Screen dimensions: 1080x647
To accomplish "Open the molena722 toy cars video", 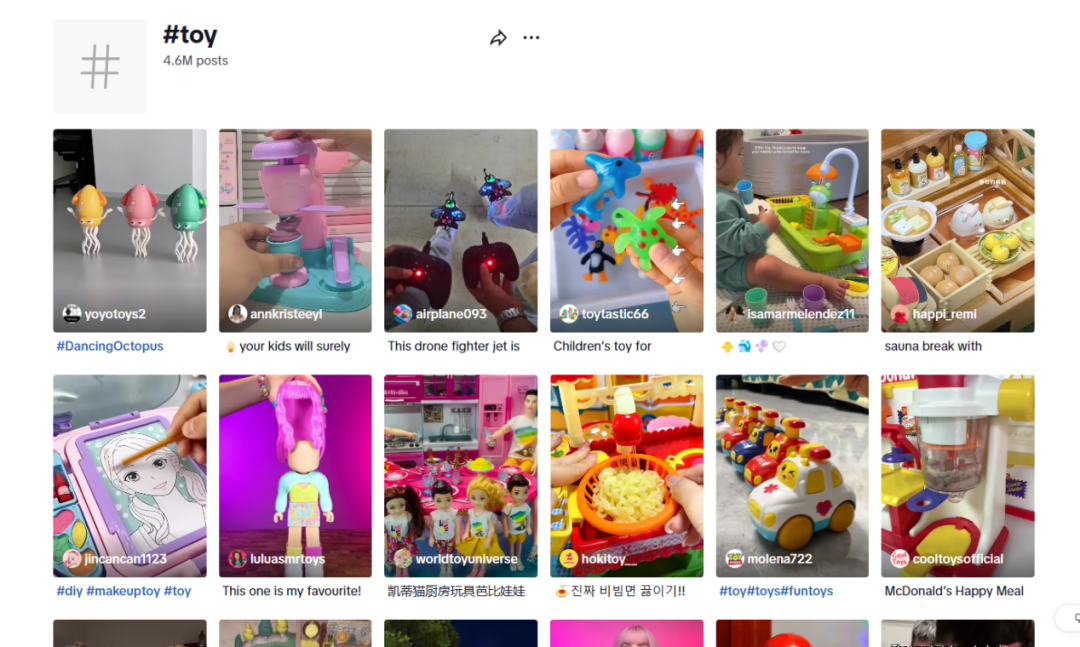I will pyautogui.click(x=792, y=475).
